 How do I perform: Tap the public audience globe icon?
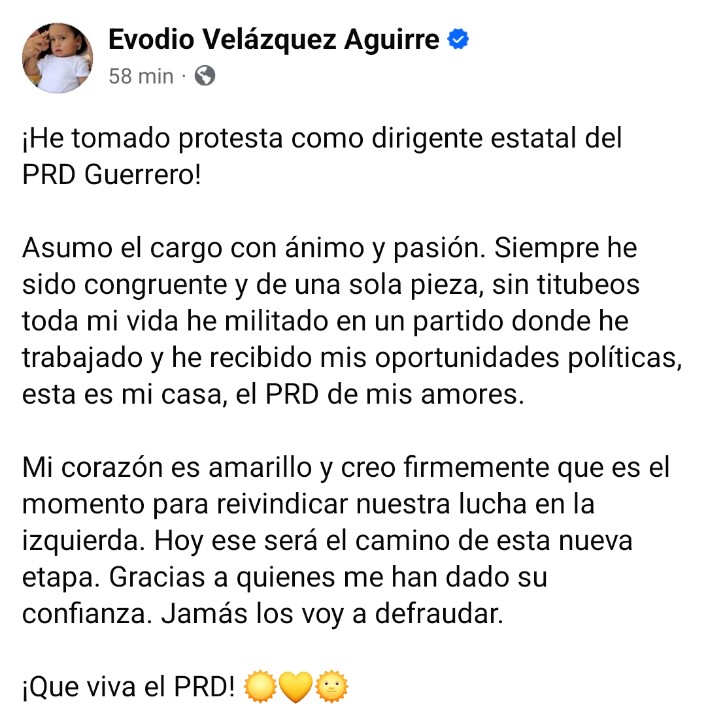205,76
